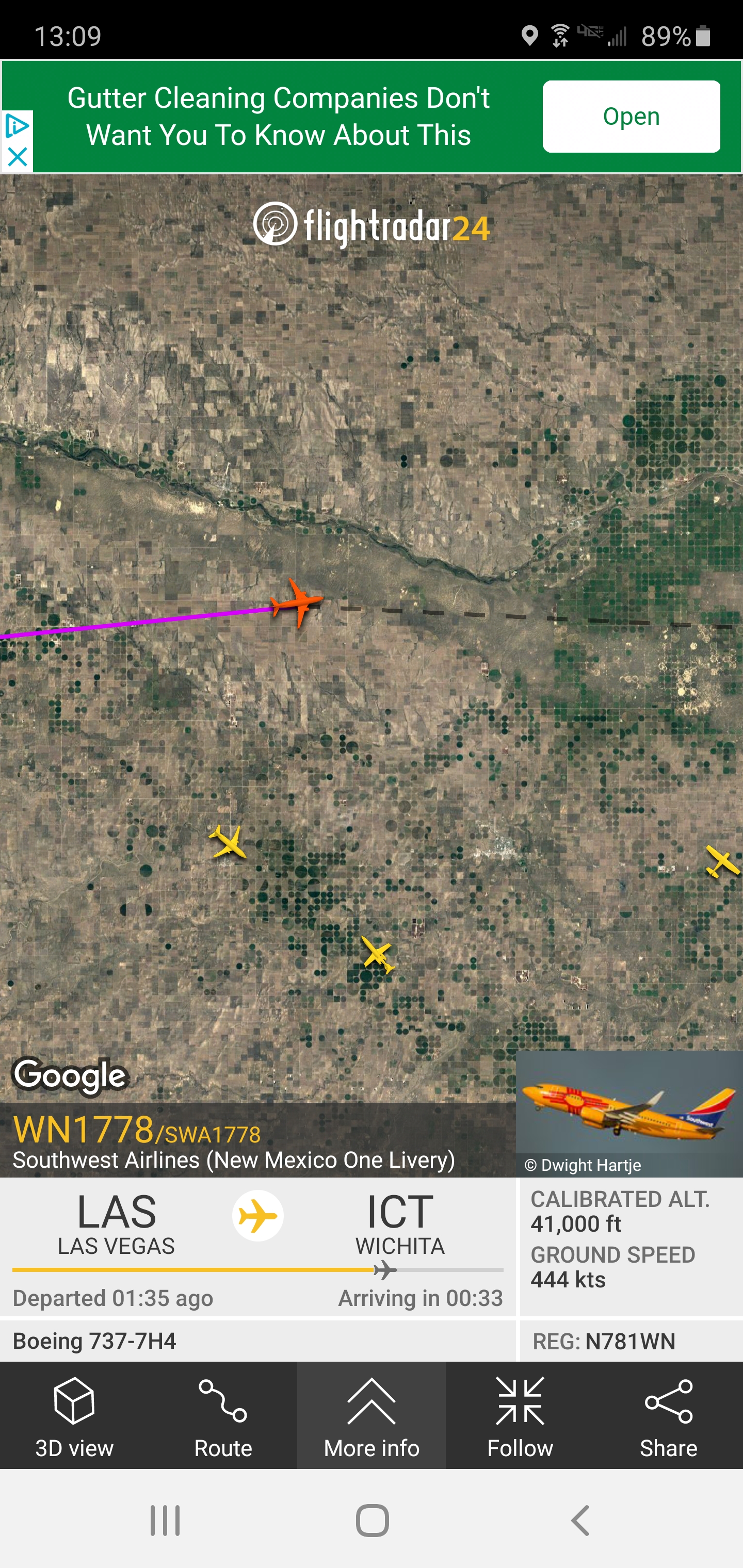Close the gutter cleaning ad banner
Viewport: 743px width, 1568px height.
17,157
